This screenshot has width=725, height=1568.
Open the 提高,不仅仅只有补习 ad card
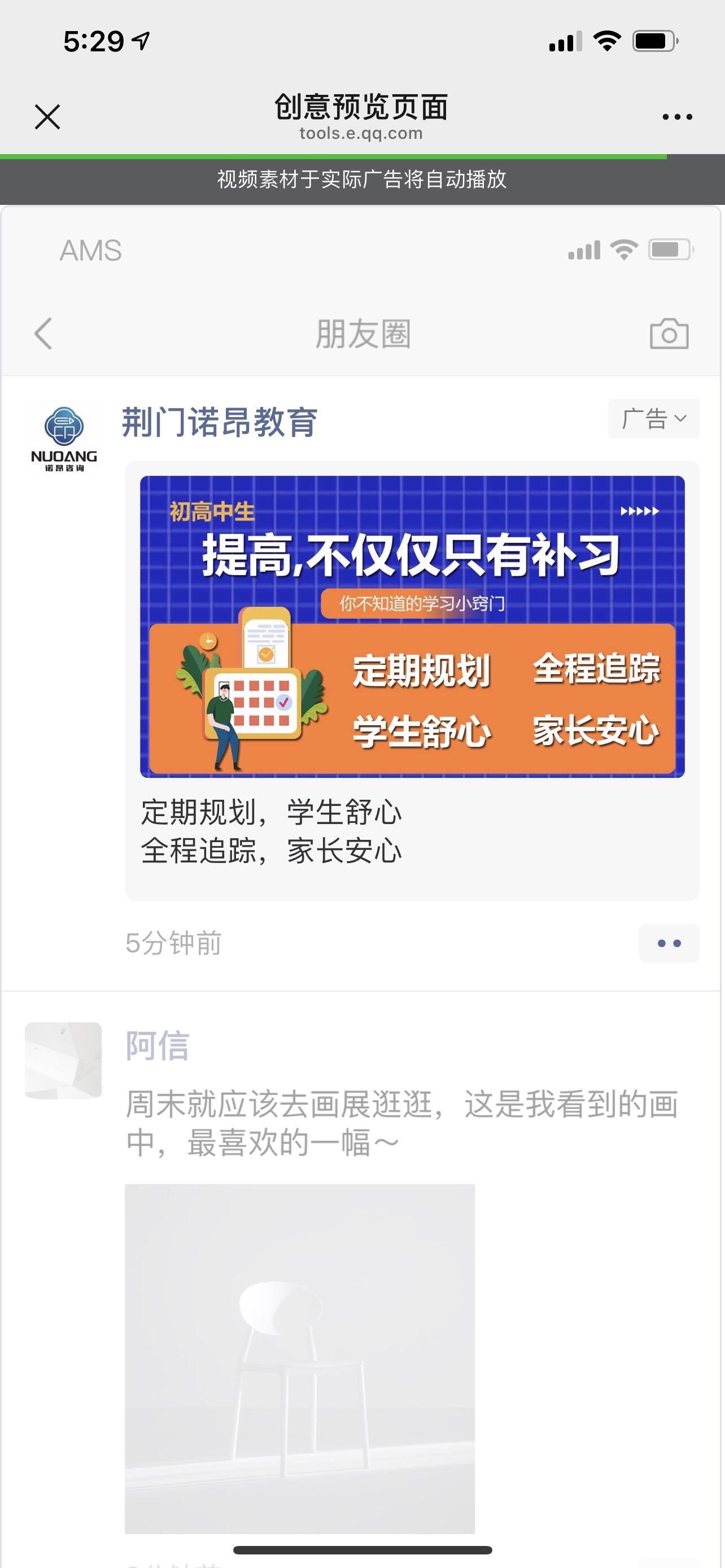412,626
